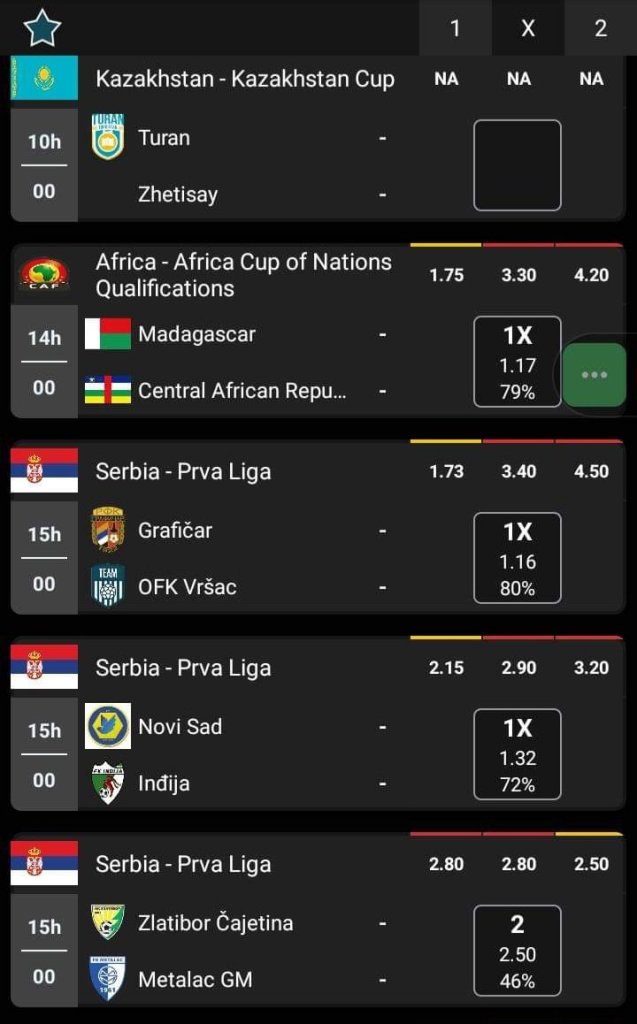This screenshot has height=1024, width=637.
Task: Select the 2 at 2.50 prediction box
Action: 517,951
